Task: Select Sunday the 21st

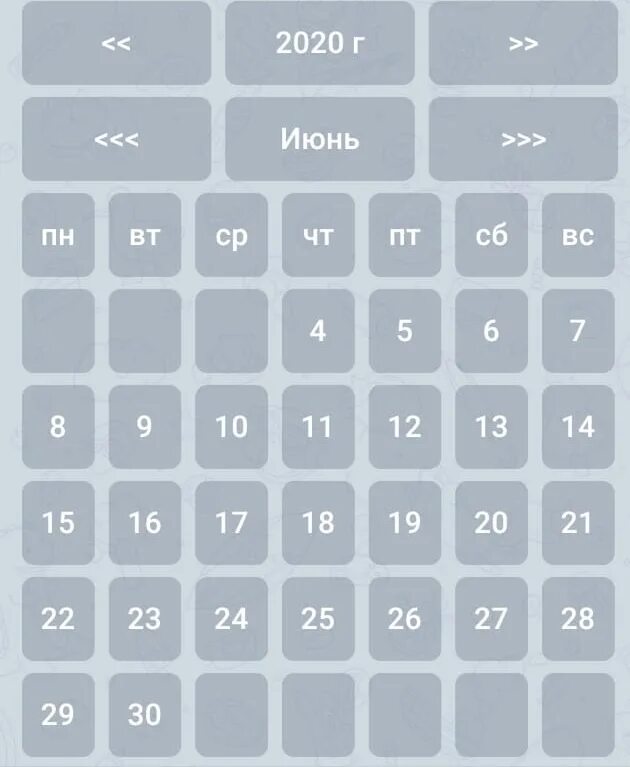Action: [x=578, y=523]
